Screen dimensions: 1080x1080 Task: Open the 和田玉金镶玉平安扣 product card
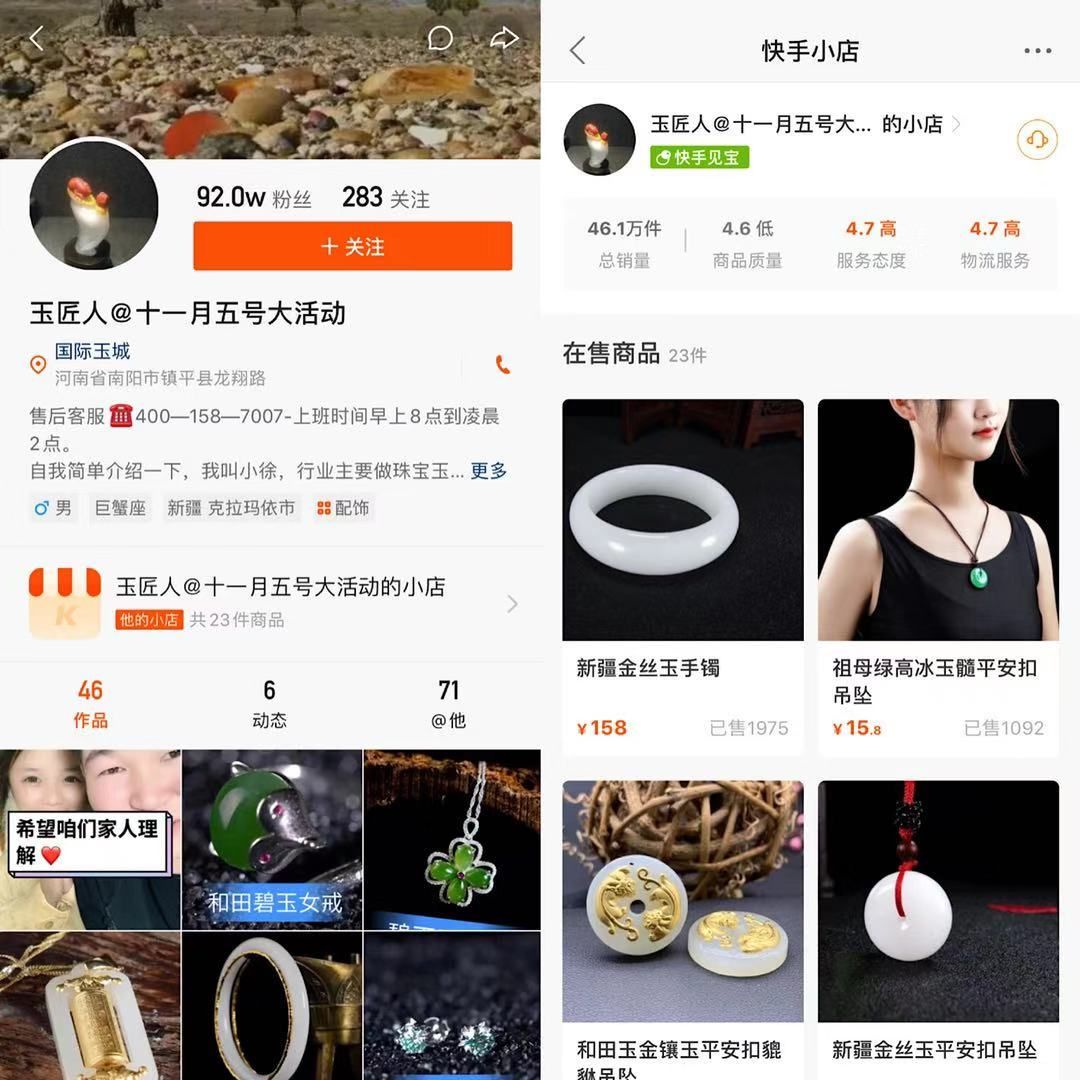[682, 930]
